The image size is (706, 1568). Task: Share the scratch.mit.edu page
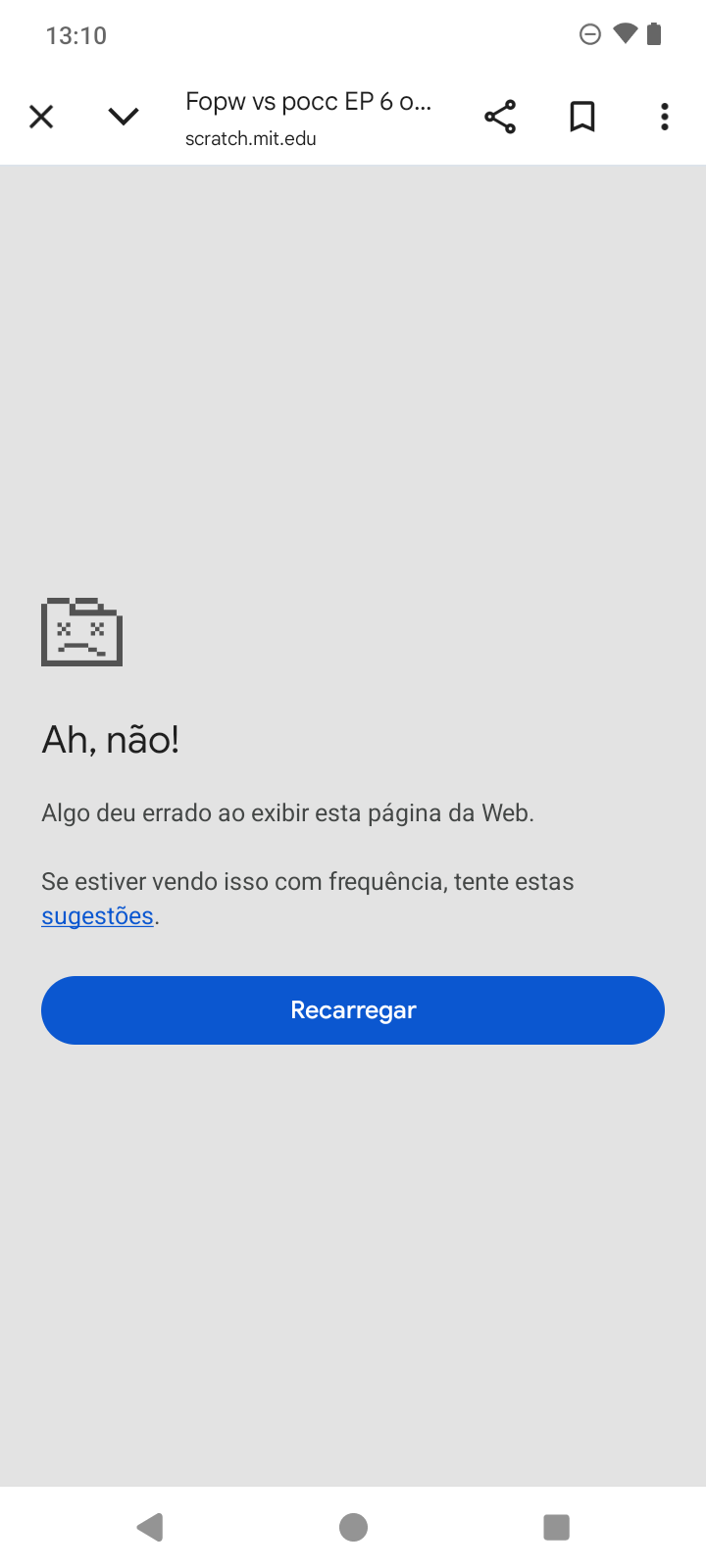pos(500,117)
